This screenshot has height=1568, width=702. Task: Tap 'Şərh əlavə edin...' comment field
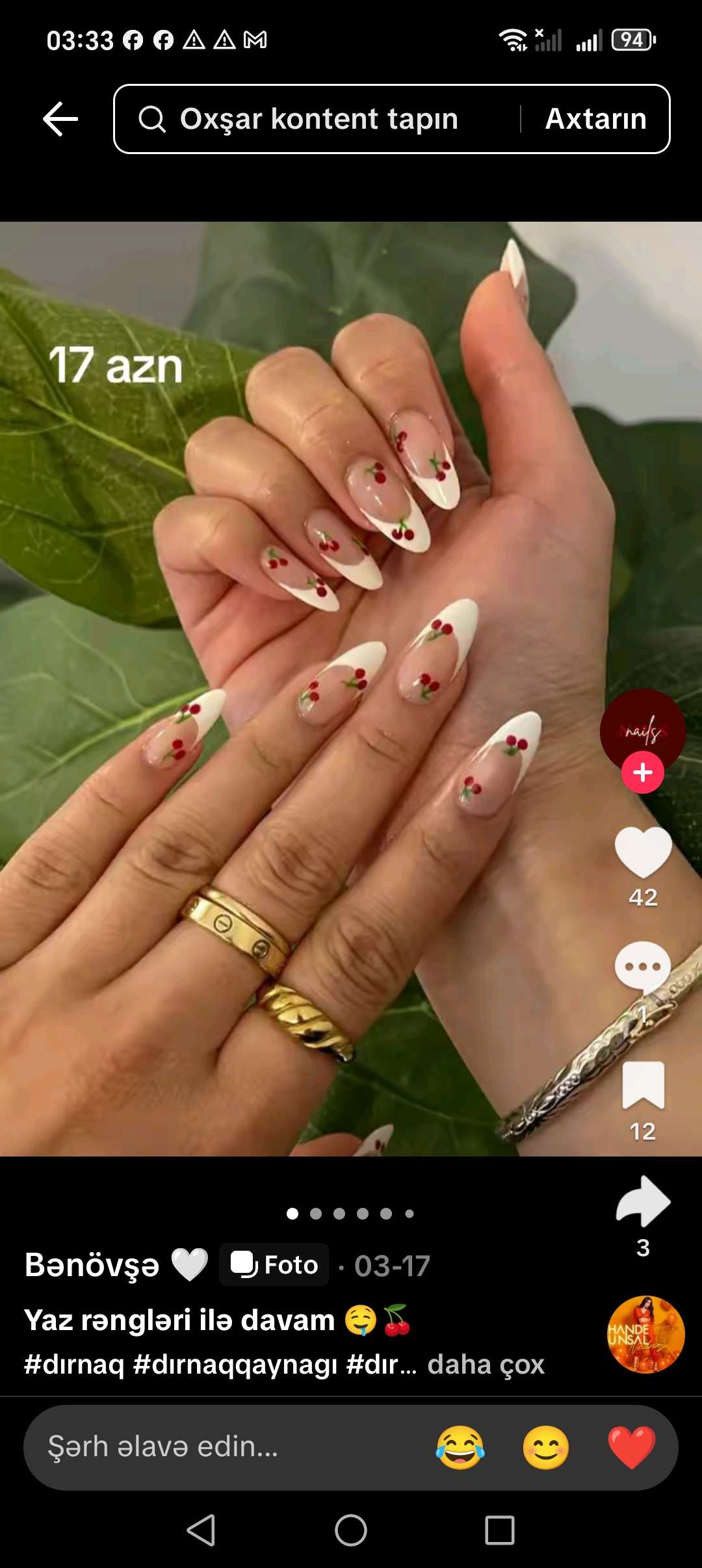[x=162, y=1447]
